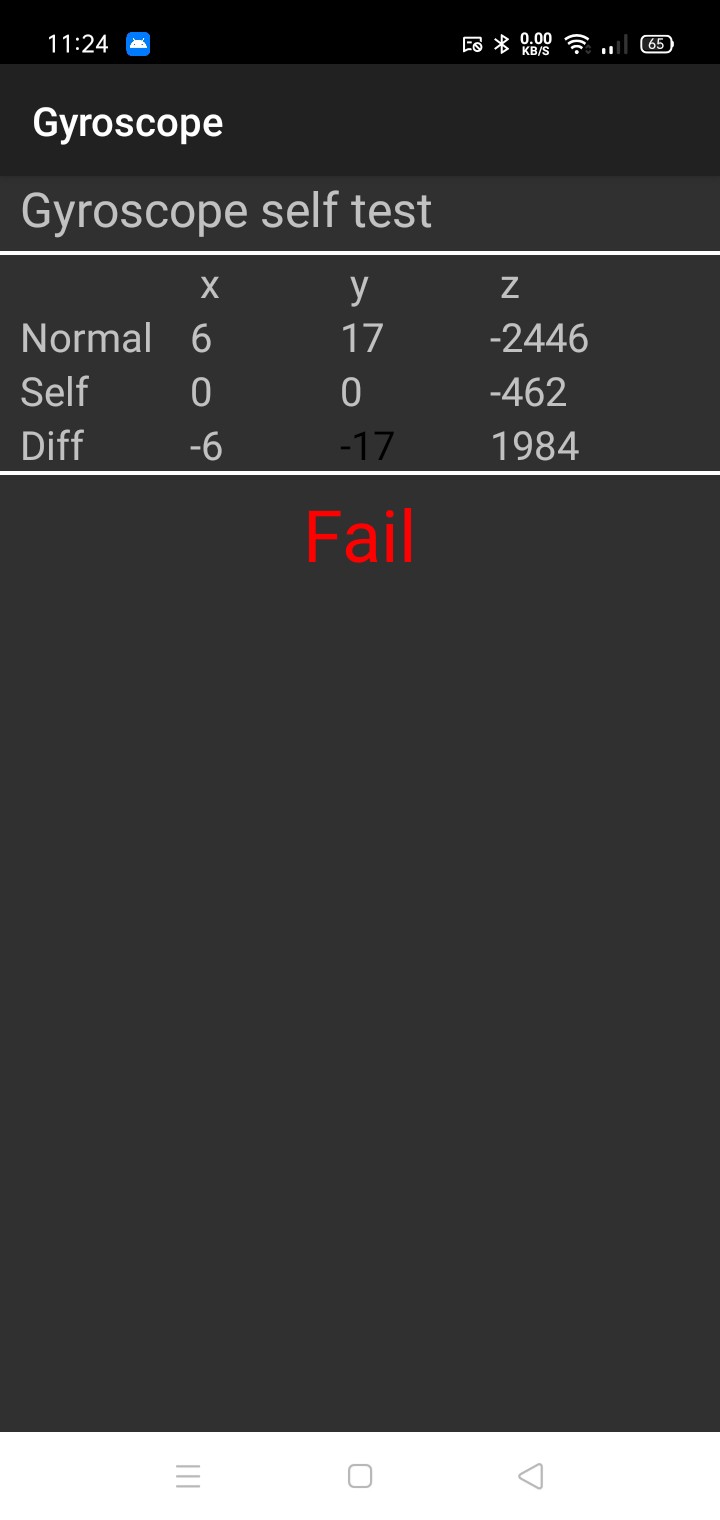Go back using the navigation bar arrow
Image resolution: width=720 pixels, height=1520 pixels.
(x=531, y=1476)
